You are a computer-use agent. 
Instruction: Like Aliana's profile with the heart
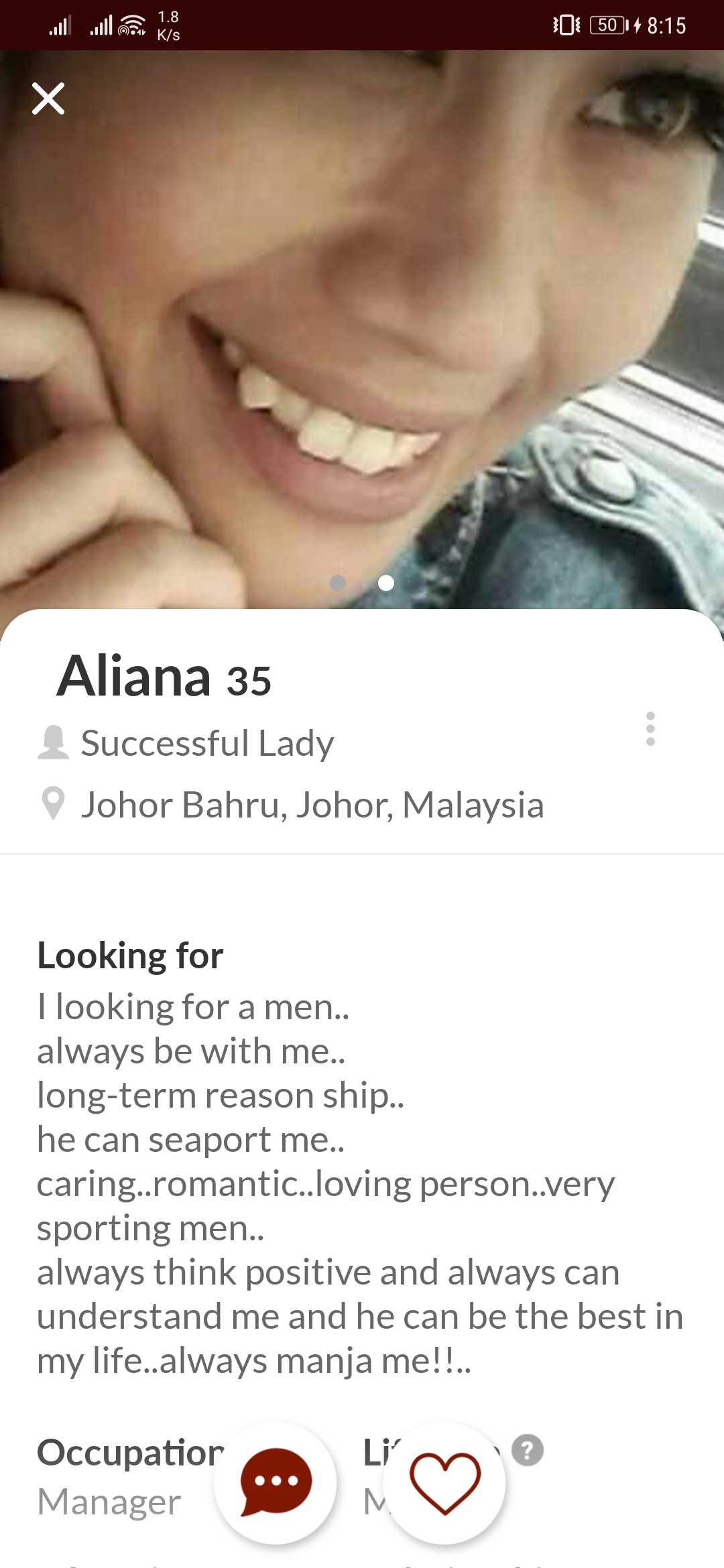[445, 1482]
